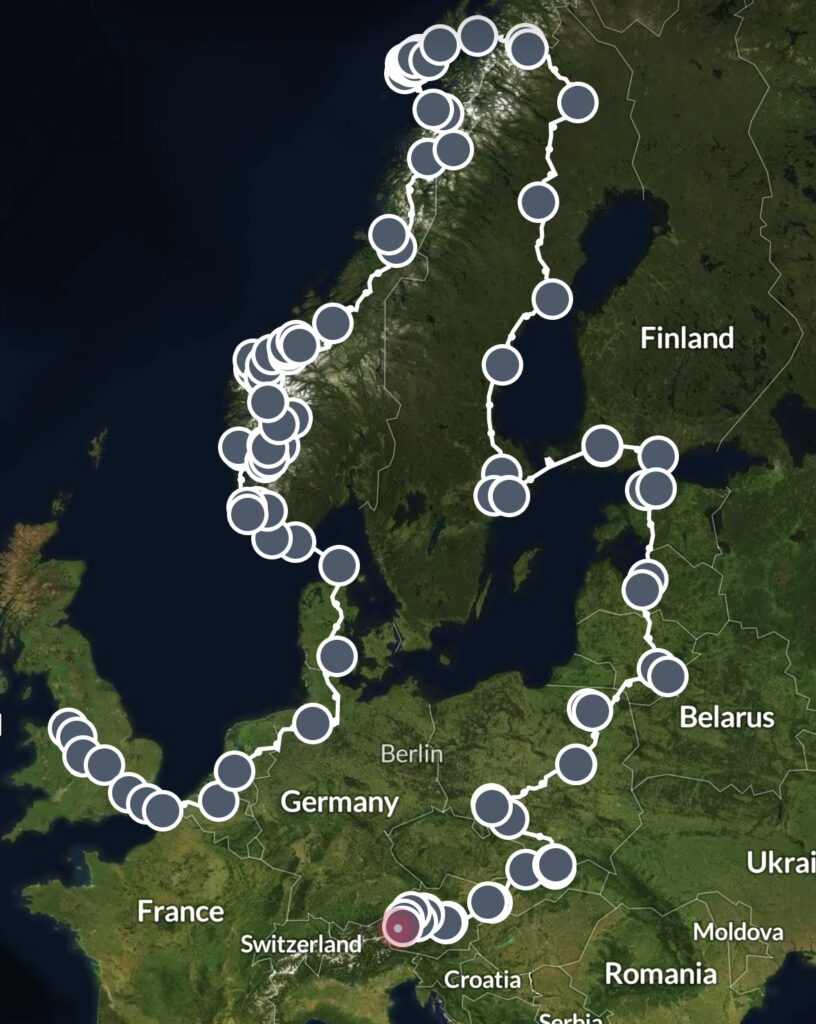View the single marker in Poland between Berlin and Belarus

576,764
